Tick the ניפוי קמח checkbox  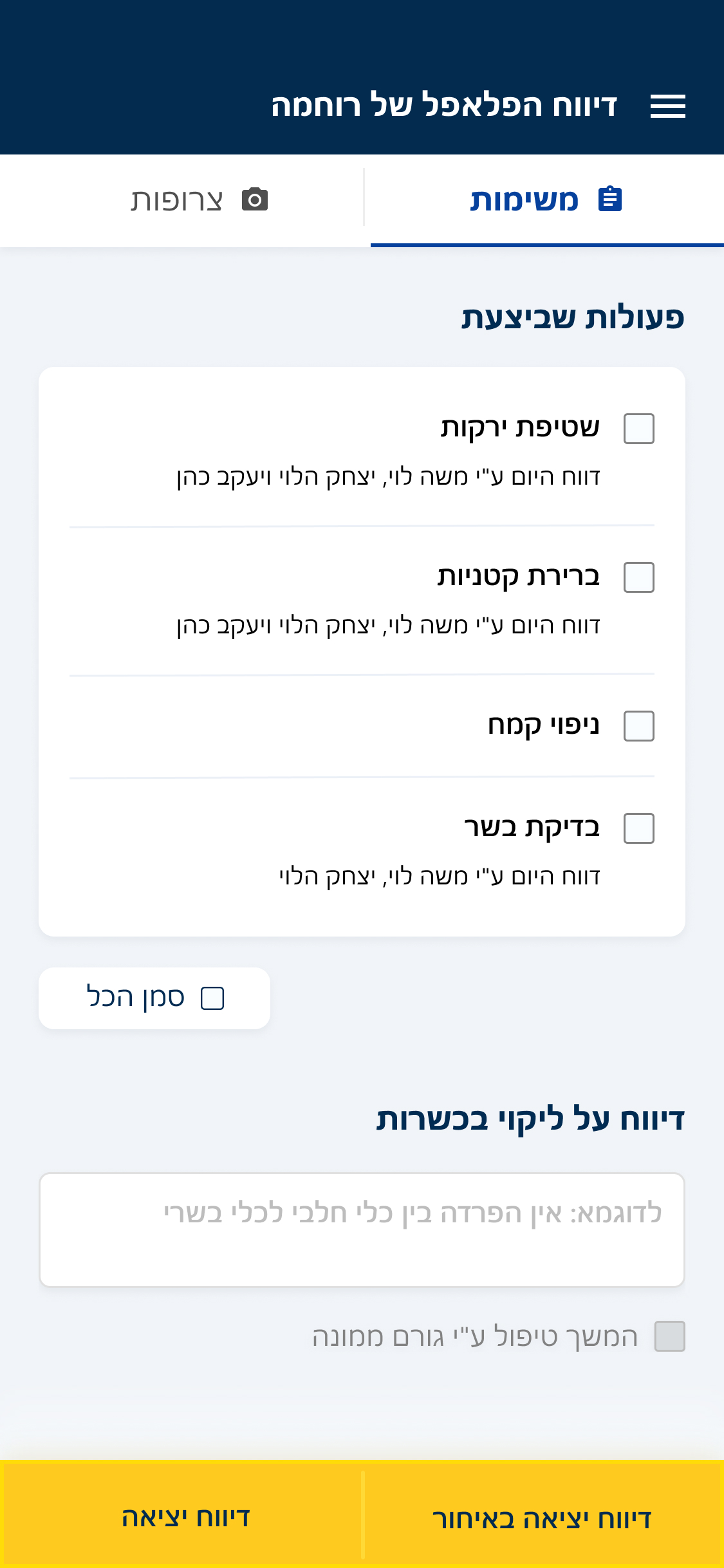point(638,726)
